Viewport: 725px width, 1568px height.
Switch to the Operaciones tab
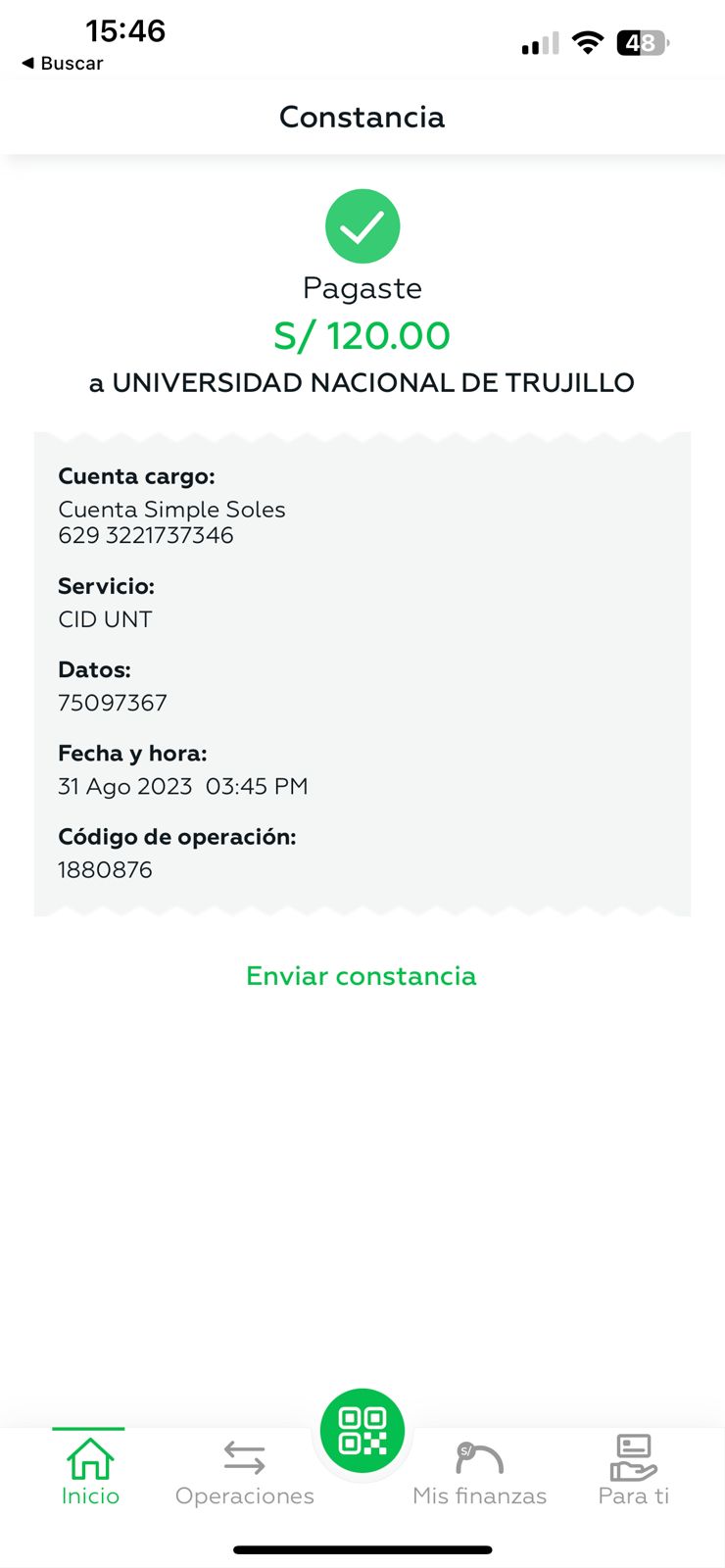[244, 1471]
